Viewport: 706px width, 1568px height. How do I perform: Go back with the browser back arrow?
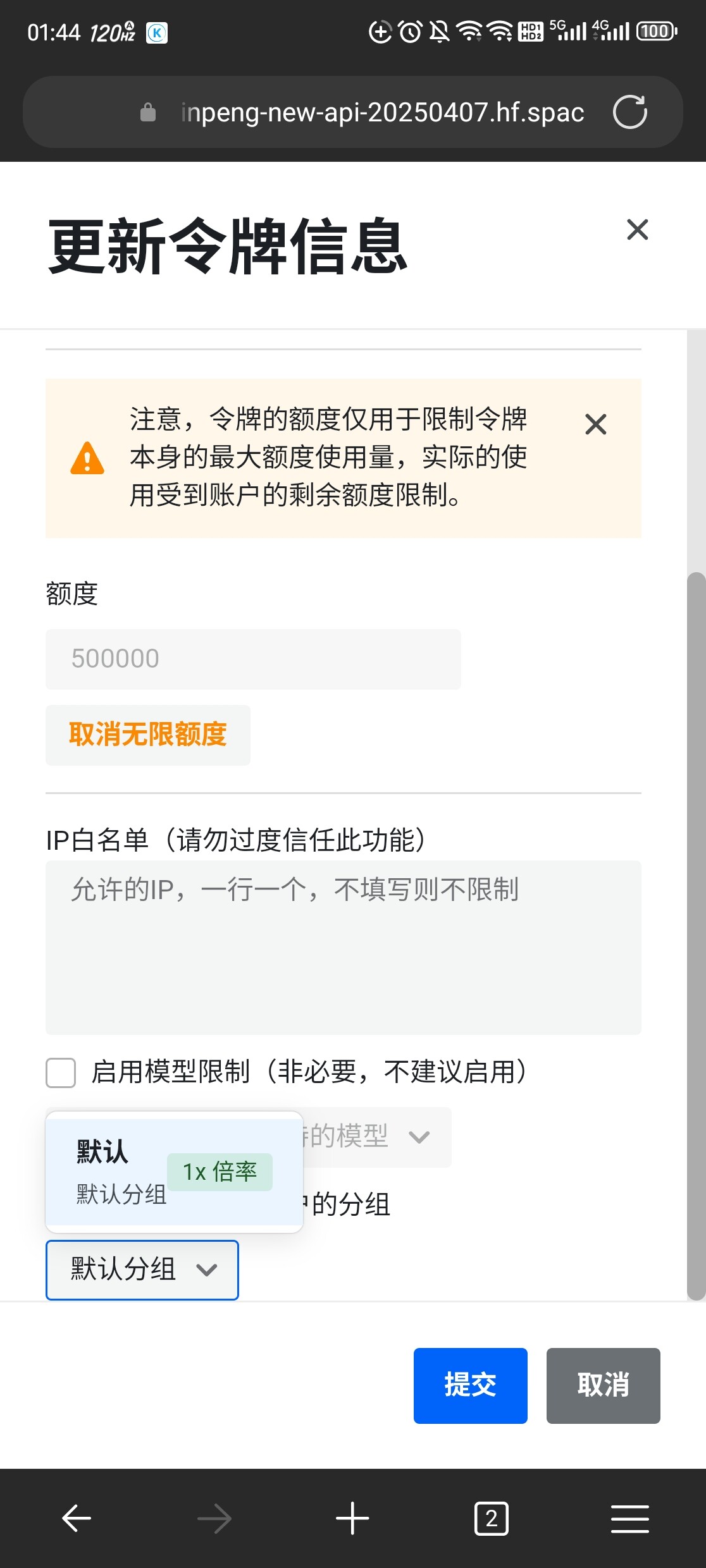click(77, 1518)
